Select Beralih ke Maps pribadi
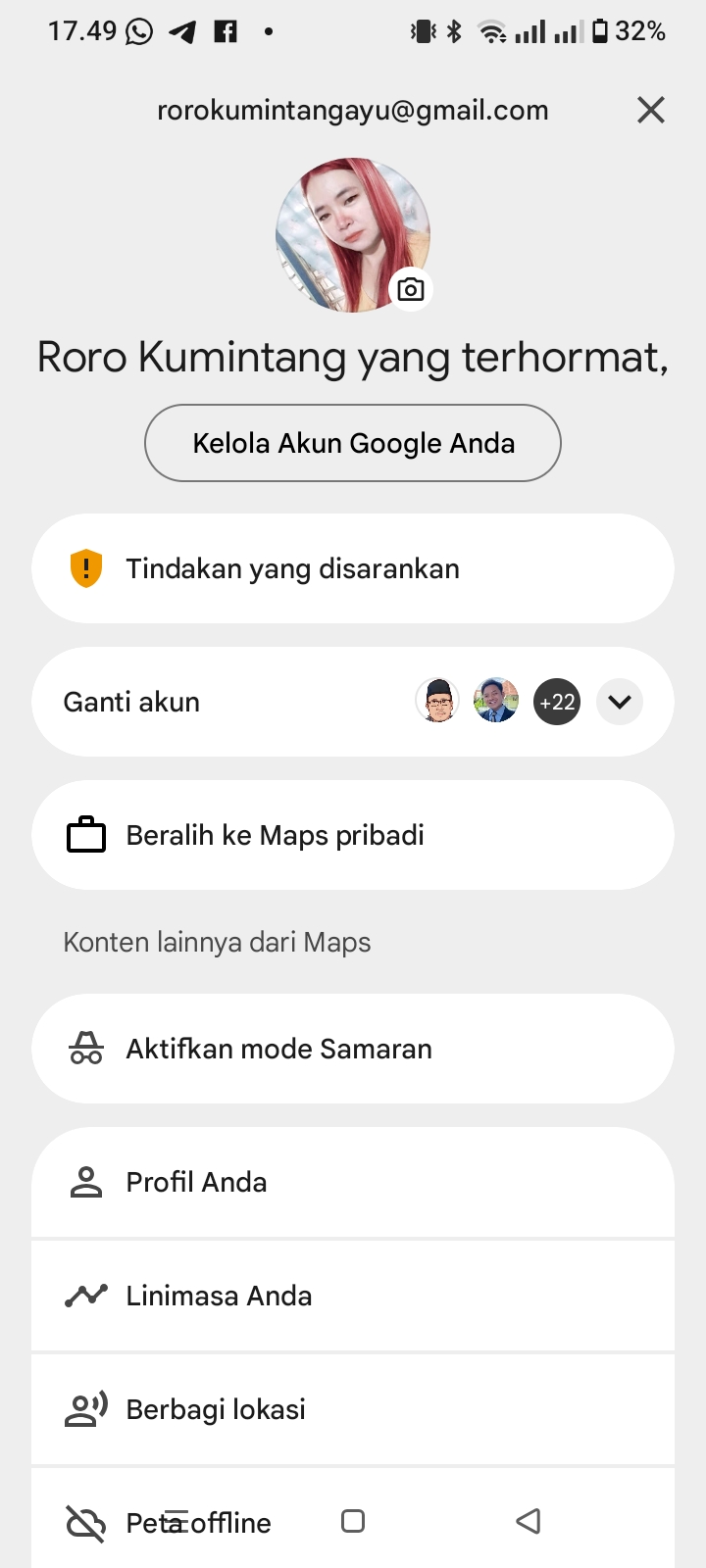 coord(353,835)
